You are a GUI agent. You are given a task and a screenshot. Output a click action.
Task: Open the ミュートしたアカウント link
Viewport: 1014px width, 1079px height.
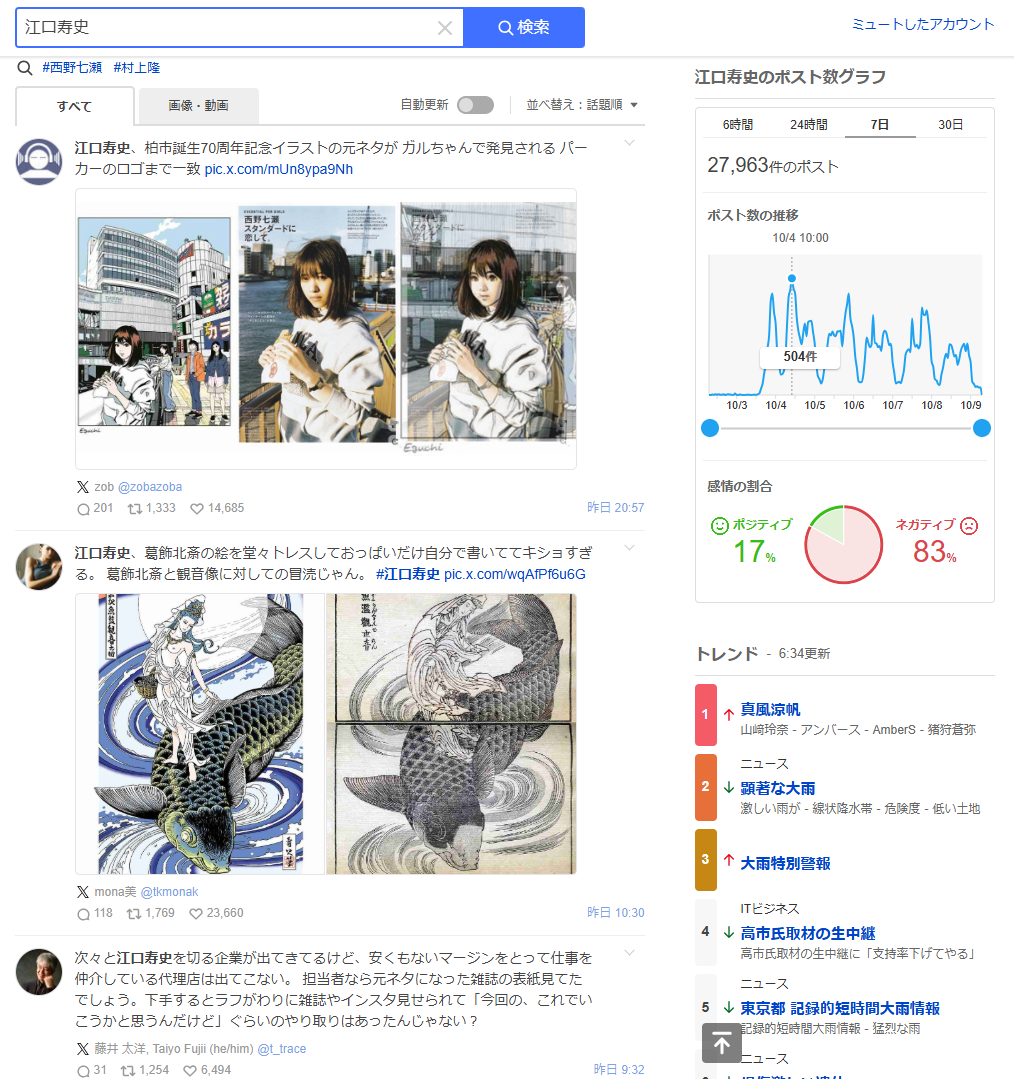click(x=923, y=24)
